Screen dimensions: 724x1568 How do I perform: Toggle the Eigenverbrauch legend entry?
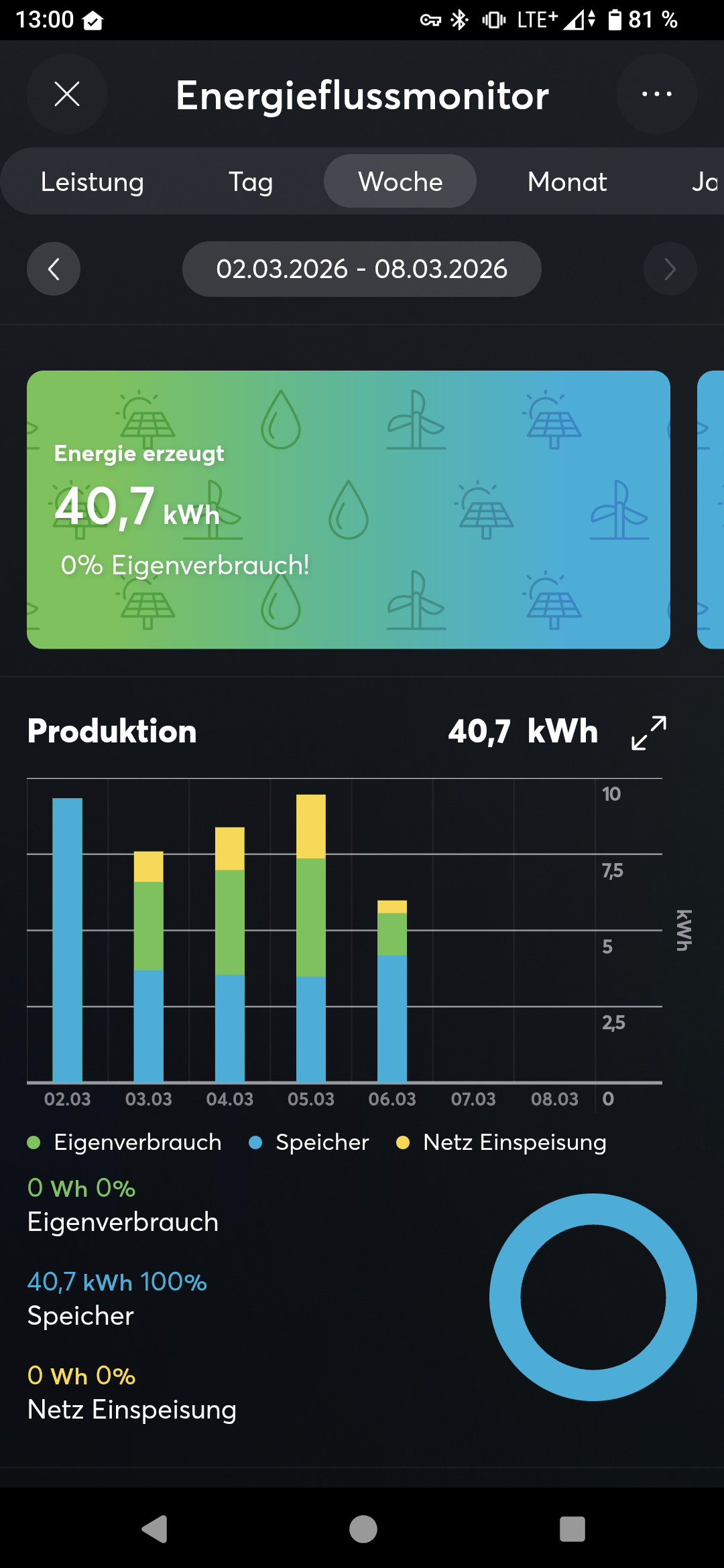coord(125,1142)
